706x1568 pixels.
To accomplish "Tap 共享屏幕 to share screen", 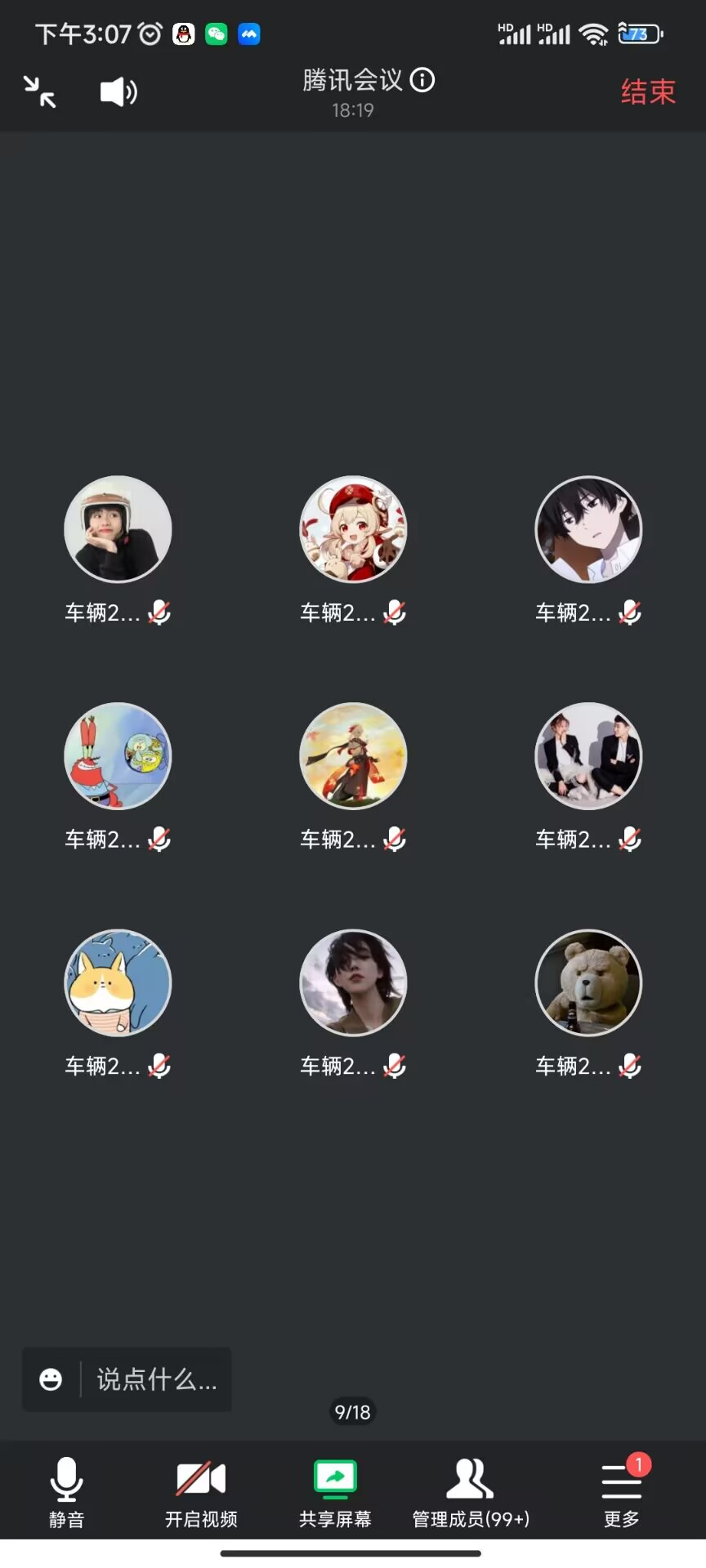I will click(x=335, y=1491).
